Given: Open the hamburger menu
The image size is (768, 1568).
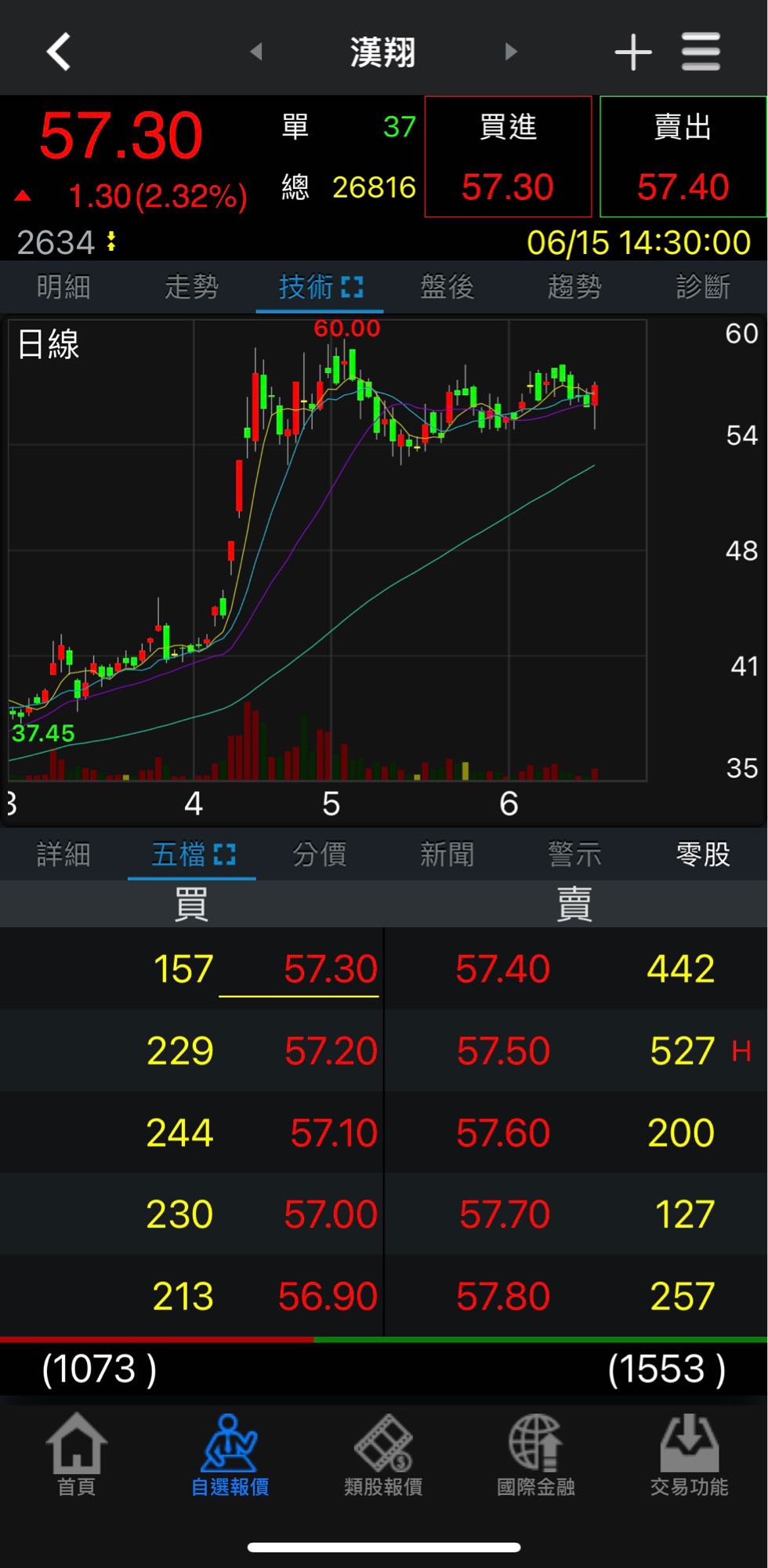Looking at the screenshot, I should (x=701, y=53).
